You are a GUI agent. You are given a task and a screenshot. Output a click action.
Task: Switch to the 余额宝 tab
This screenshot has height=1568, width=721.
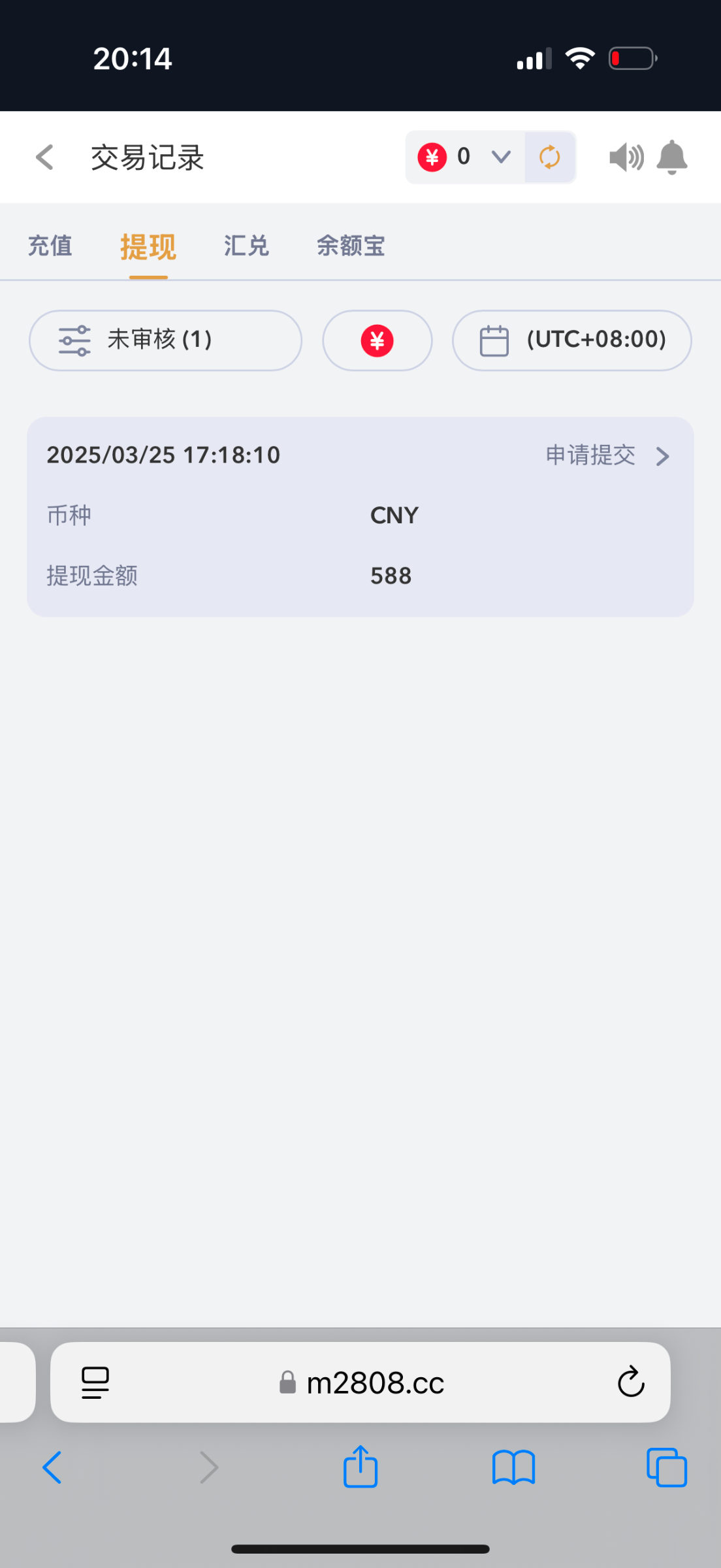coord(350,246)
